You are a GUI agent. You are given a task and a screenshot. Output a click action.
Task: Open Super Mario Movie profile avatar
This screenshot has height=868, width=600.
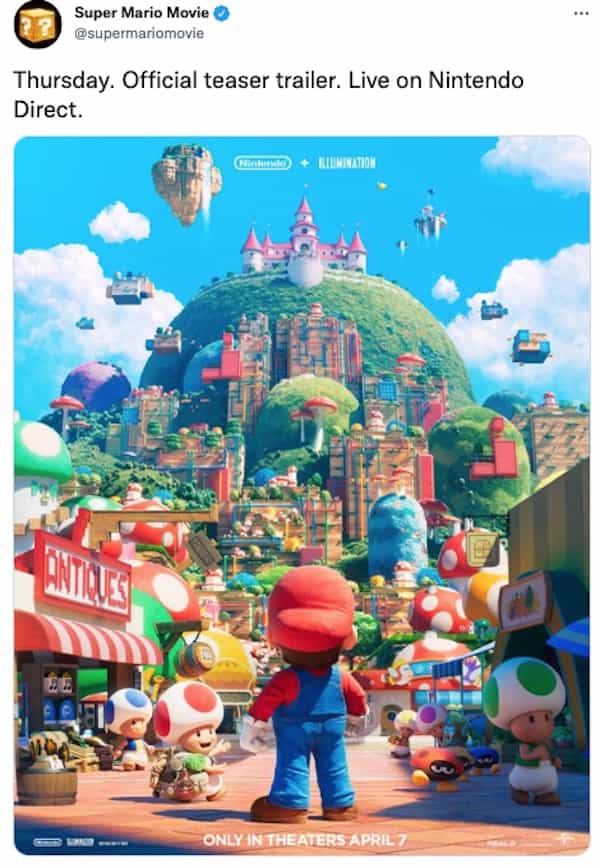[38, 24]
